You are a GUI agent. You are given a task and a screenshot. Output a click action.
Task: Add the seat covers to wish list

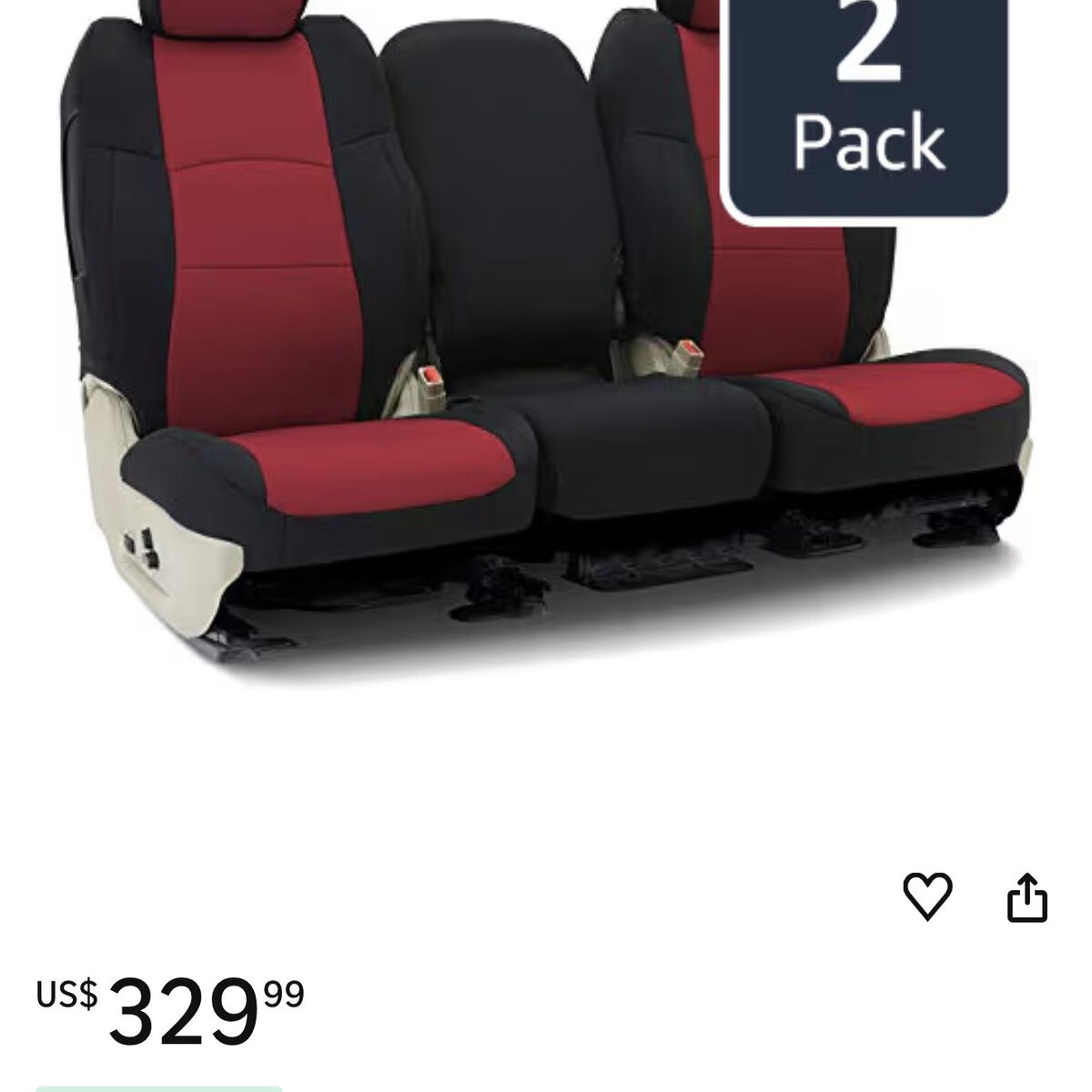[926, 895]
